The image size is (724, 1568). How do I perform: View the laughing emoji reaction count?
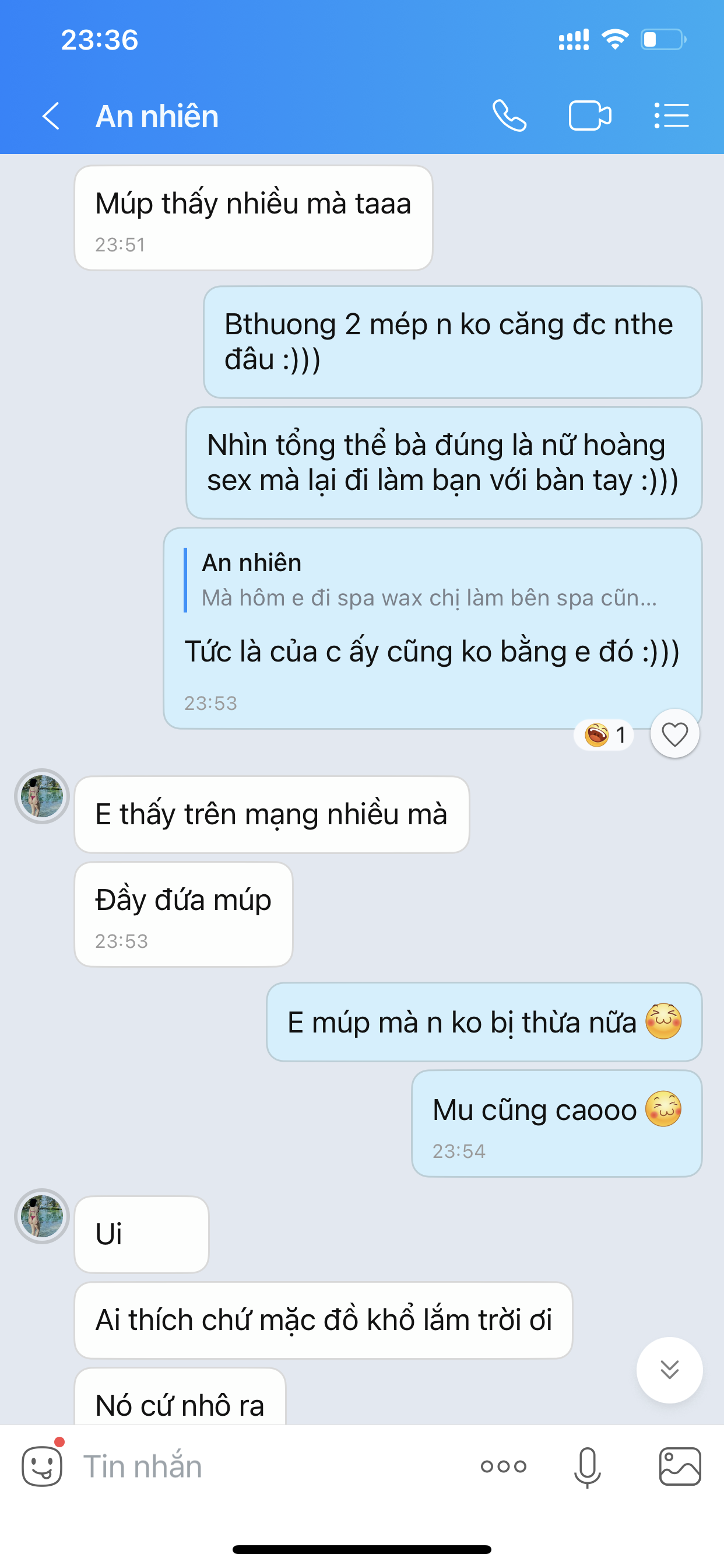point(604,734)
